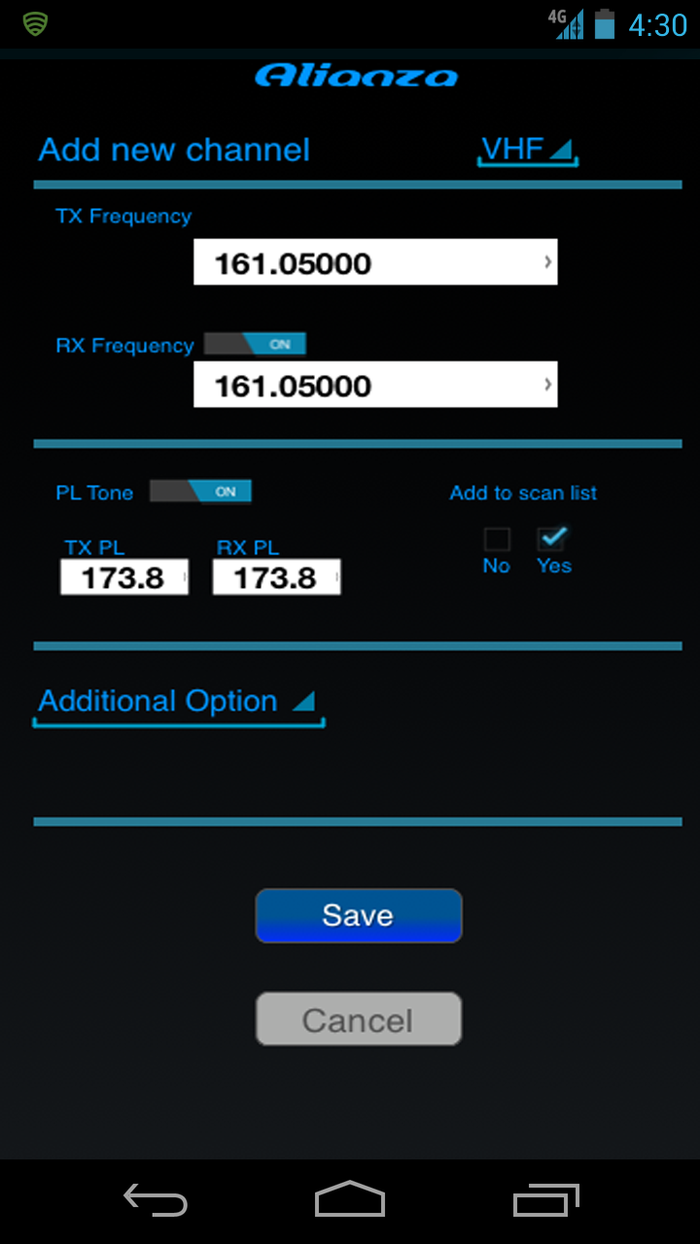Edit the TX Frequency field
700x1244 pixels.
tap(375, 263)
